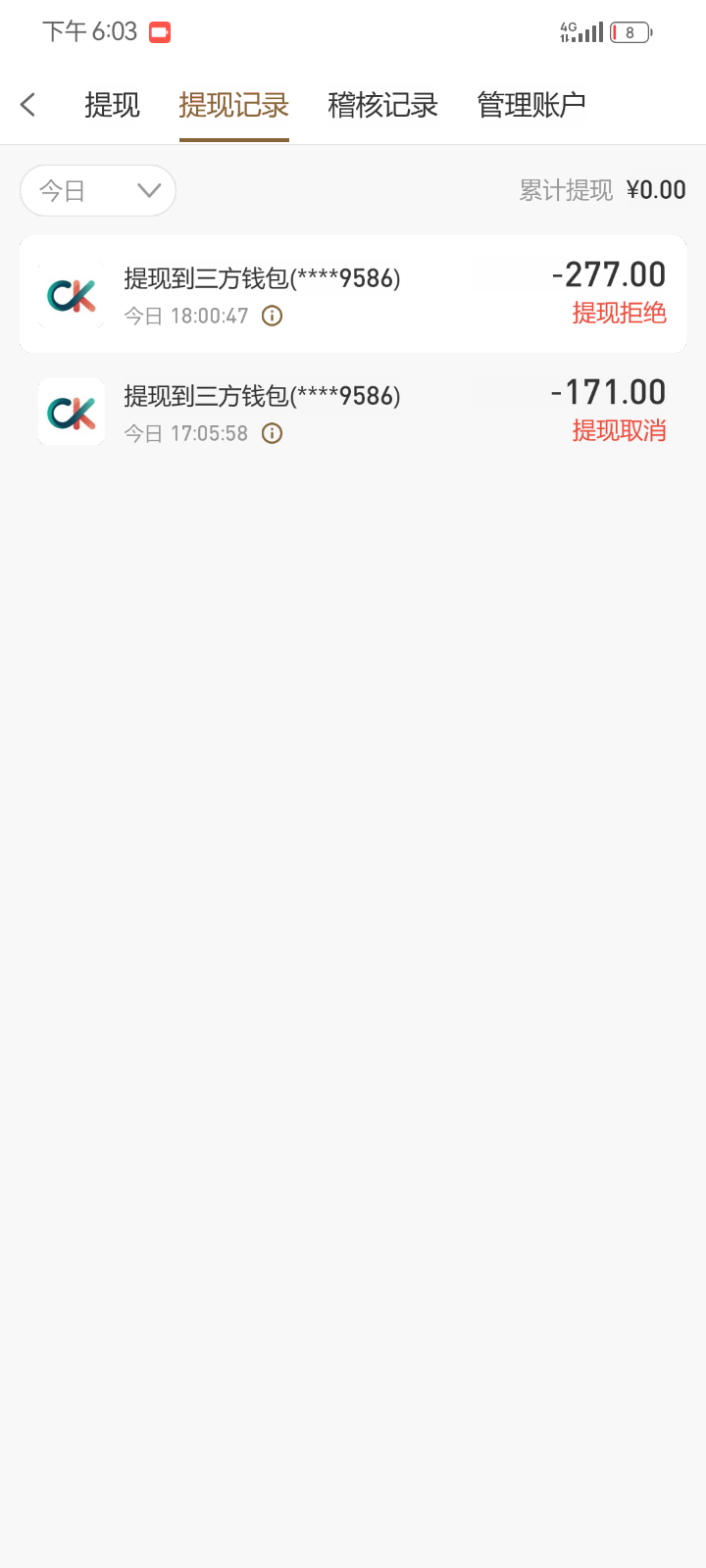Tap the battery indicator showing 8
Screen dimensions: 706x1568
tap(631, 31)
